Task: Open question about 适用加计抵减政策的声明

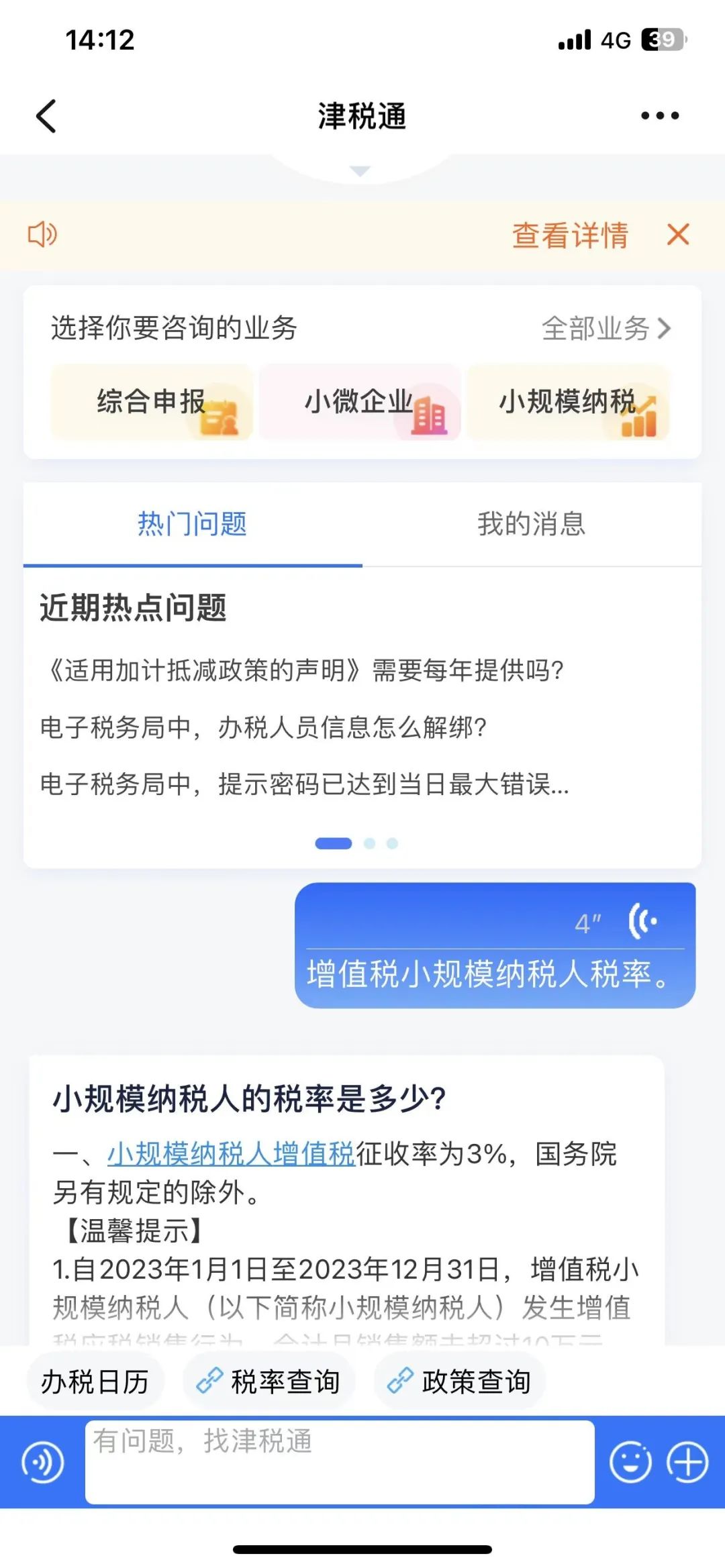Action: click(302, 670)
